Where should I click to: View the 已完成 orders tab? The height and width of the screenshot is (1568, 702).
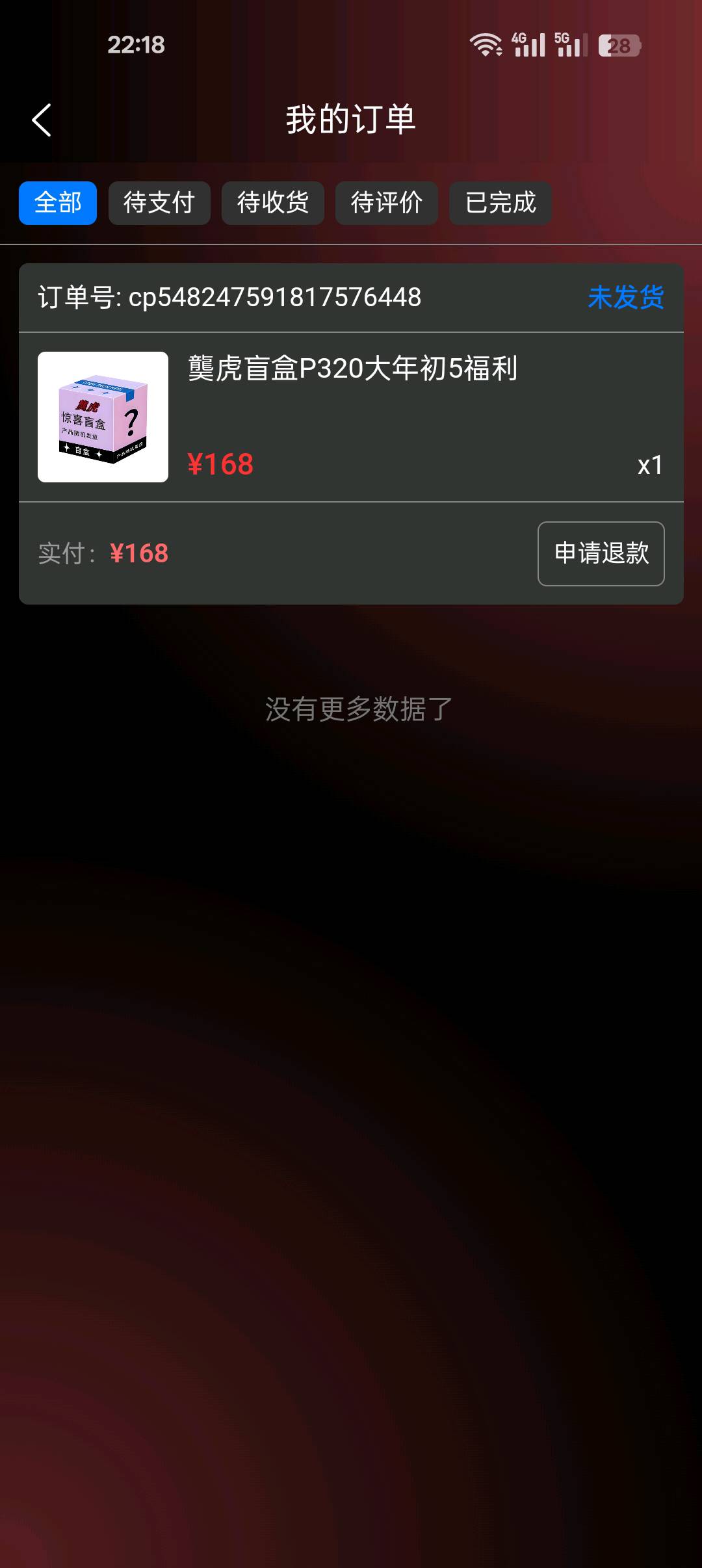500,203
